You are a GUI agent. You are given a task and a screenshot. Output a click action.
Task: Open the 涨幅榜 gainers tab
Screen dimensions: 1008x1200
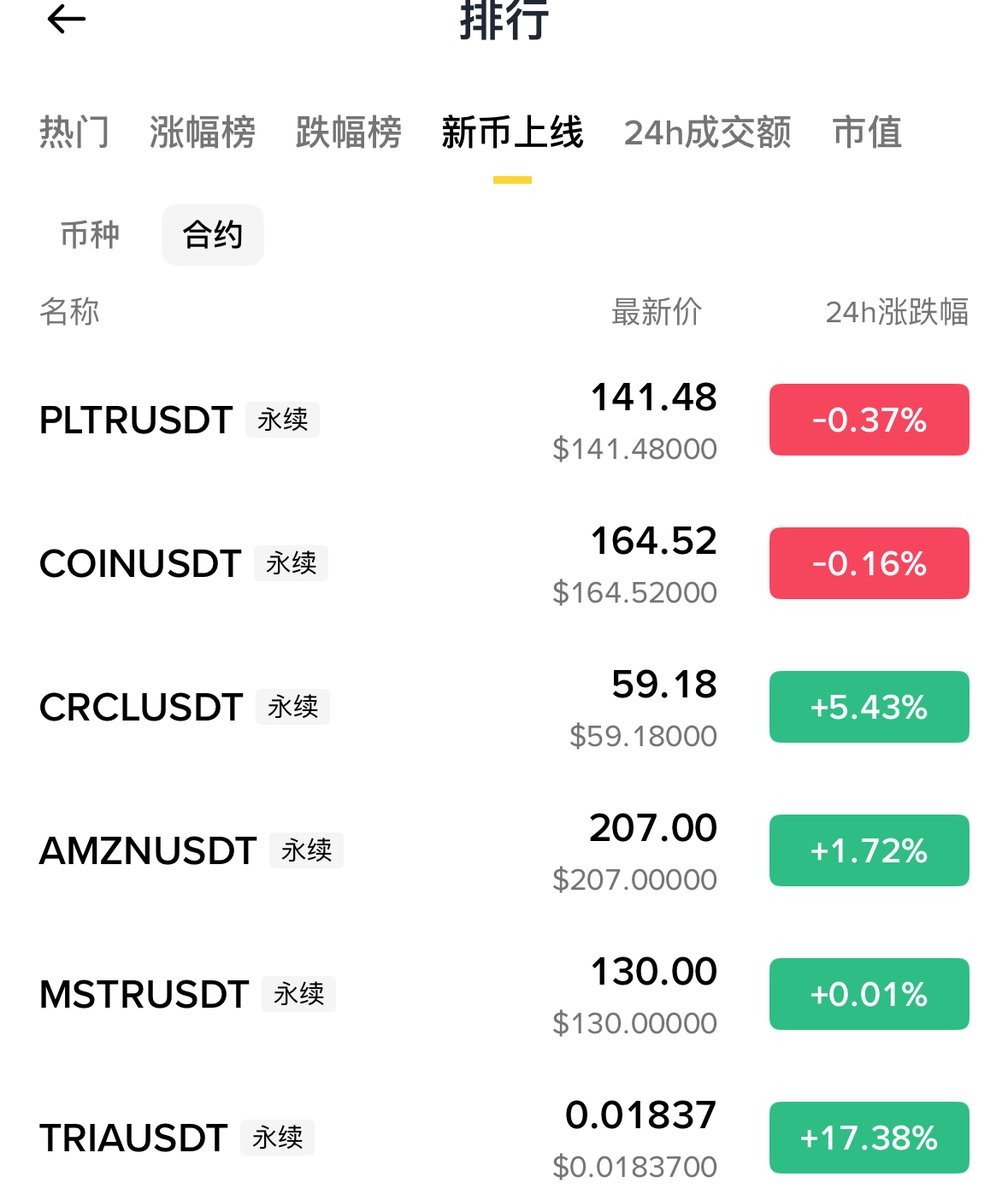click(x=202, y=133)
